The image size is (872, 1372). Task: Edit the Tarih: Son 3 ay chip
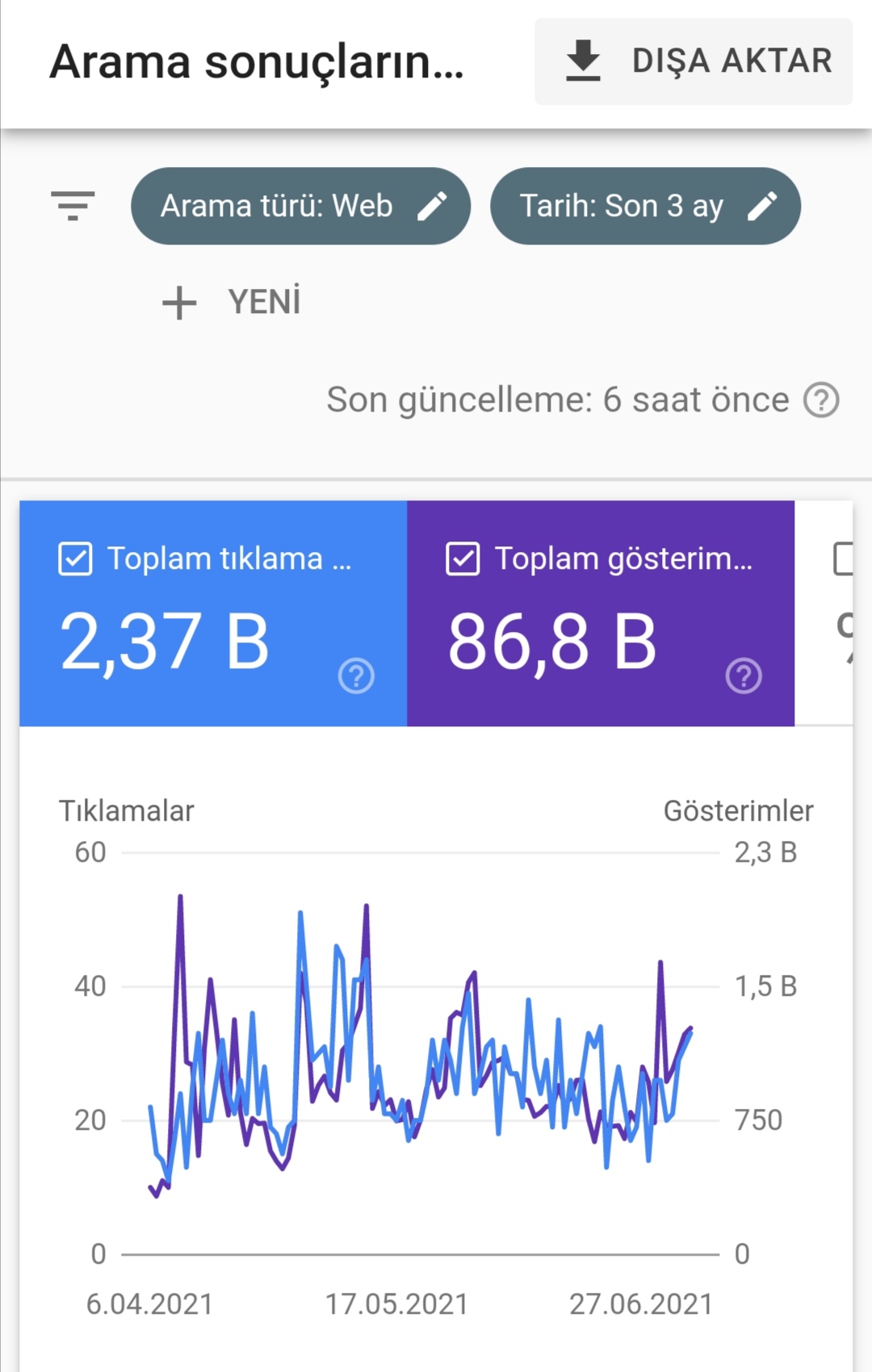click(x=645, y=206)
